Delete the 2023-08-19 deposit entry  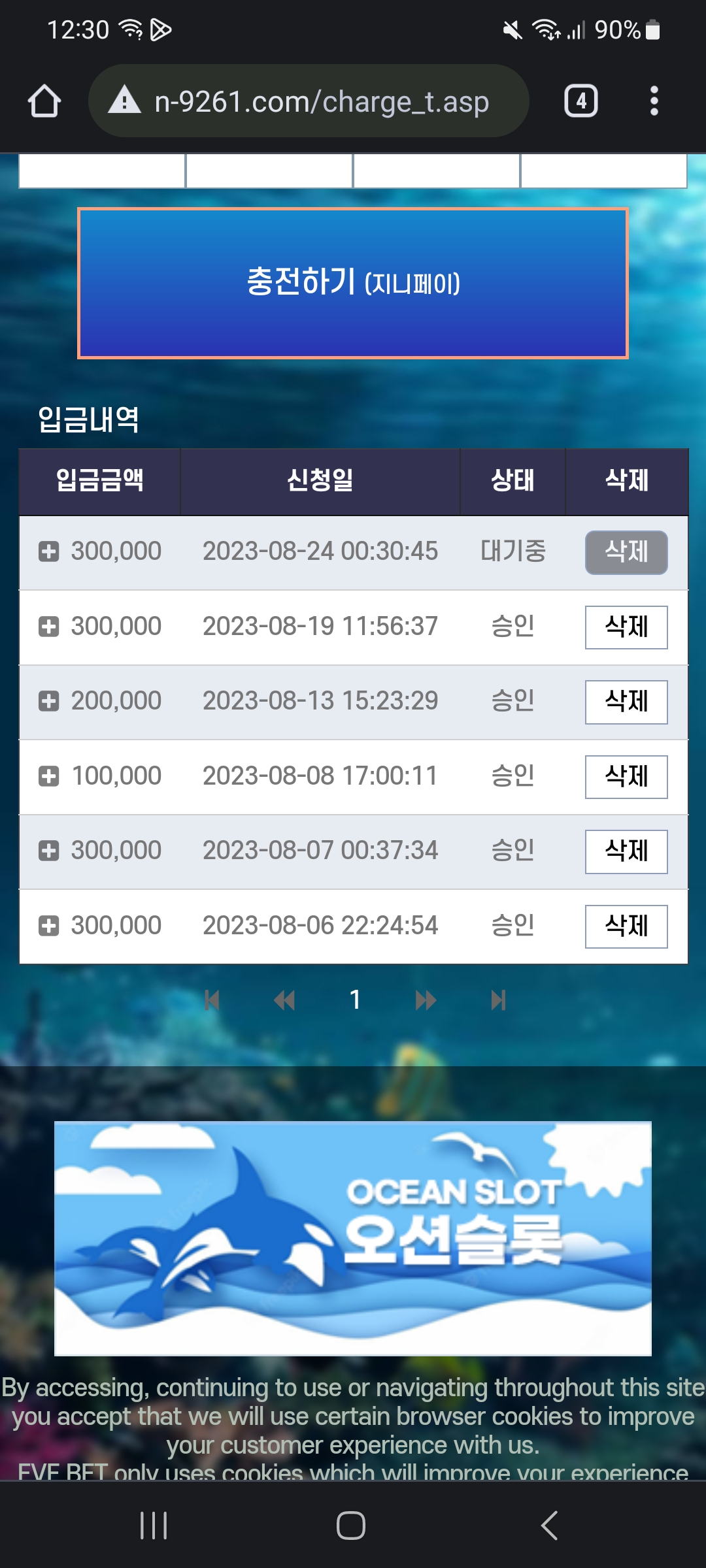click(626, 627)
